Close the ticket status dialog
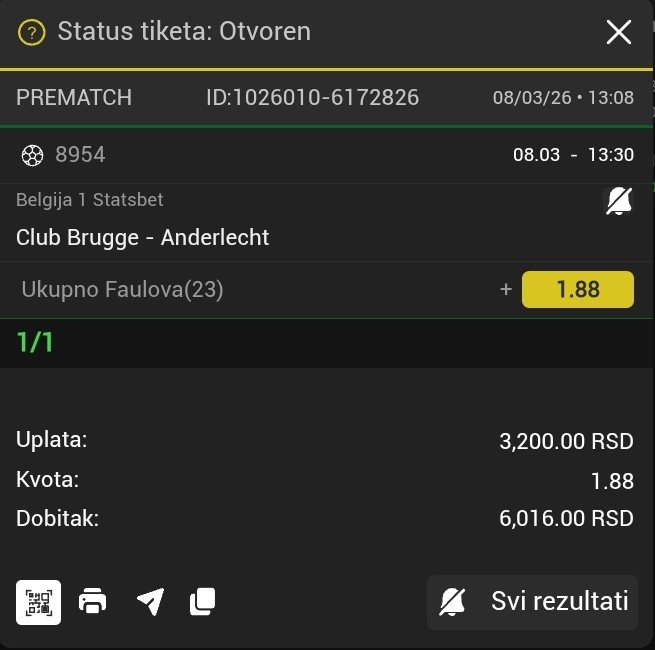Image resolution: width=655 pixels, height=650 pixels. click(619, 33)
